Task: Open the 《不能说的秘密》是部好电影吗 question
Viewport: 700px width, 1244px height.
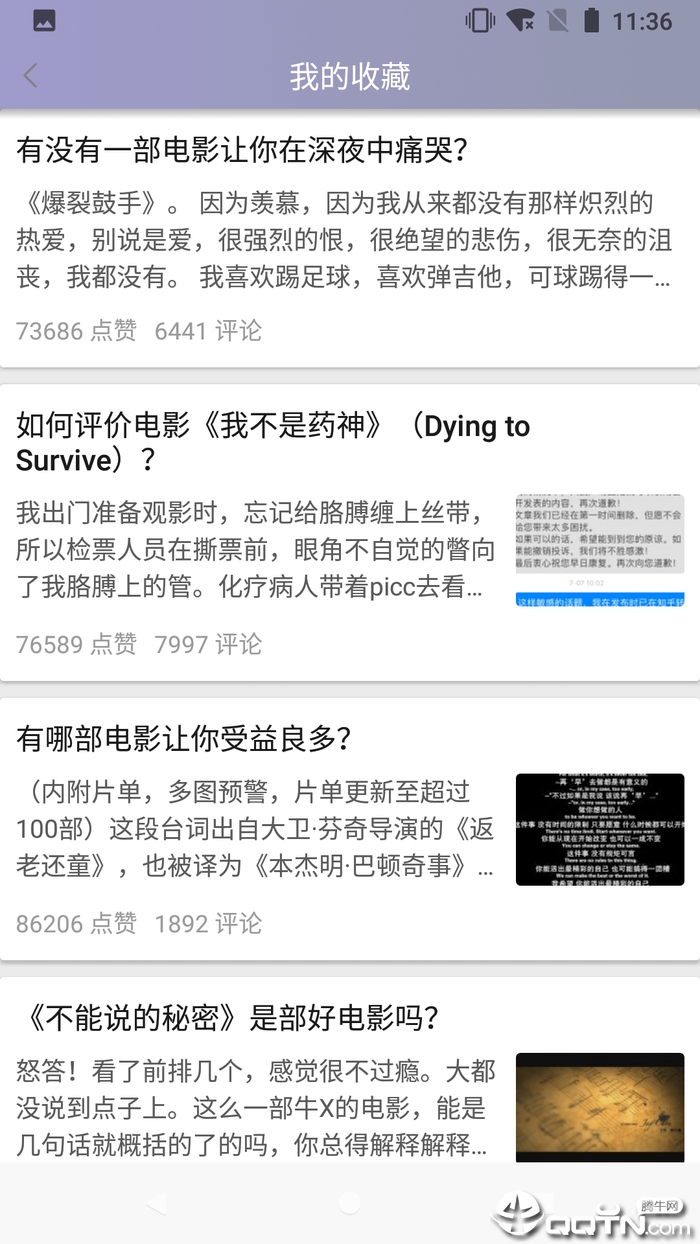Action: pos(228,1018)
